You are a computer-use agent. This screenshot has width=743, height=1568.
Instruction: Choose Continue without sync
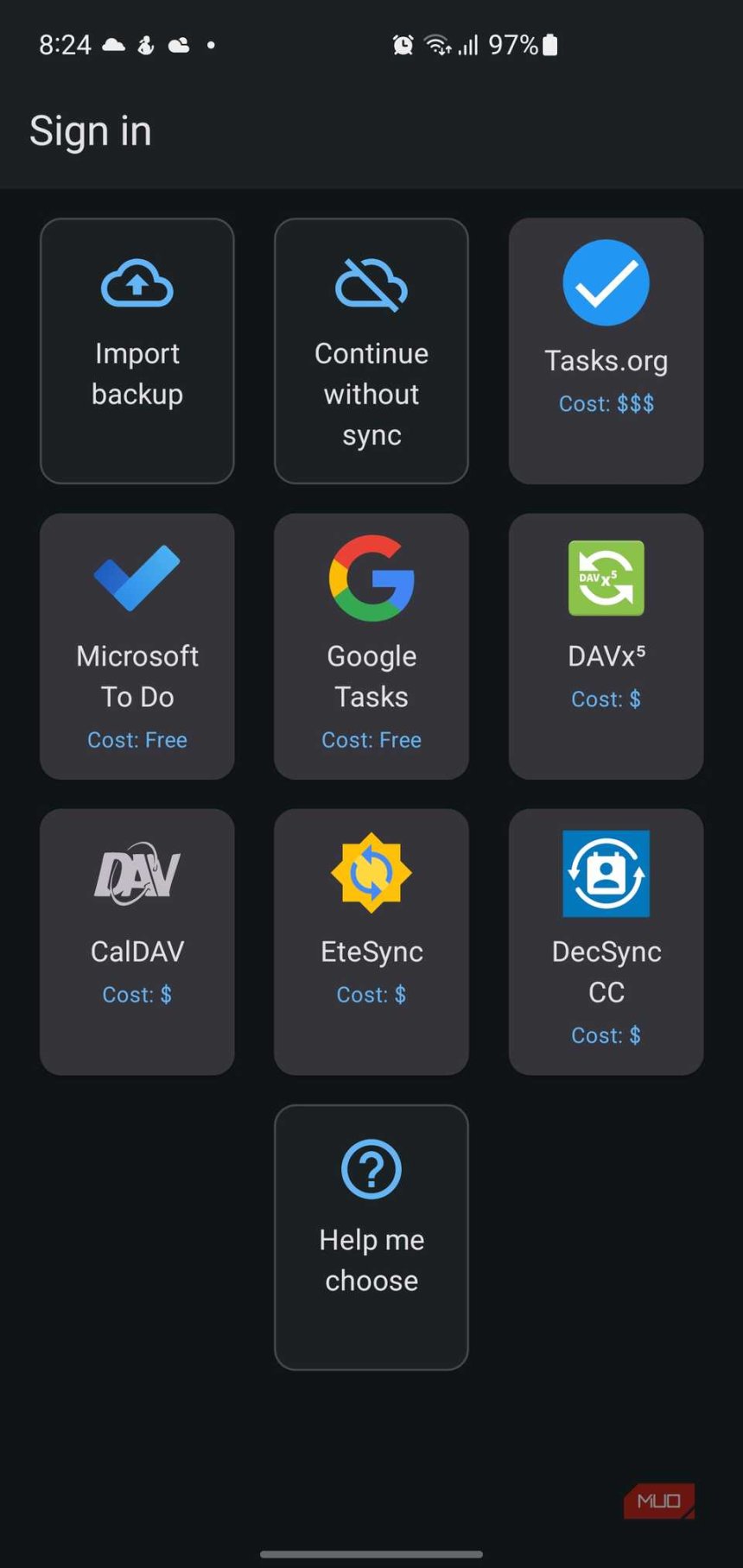(x=371, y=351)
